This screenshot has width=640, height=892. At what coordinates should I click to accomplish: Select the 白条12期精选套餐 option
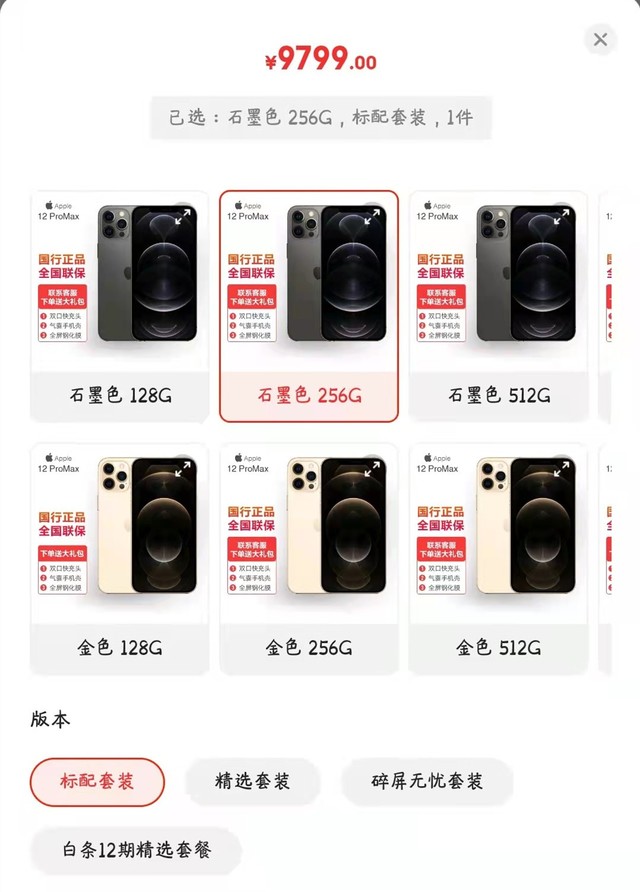136,851
